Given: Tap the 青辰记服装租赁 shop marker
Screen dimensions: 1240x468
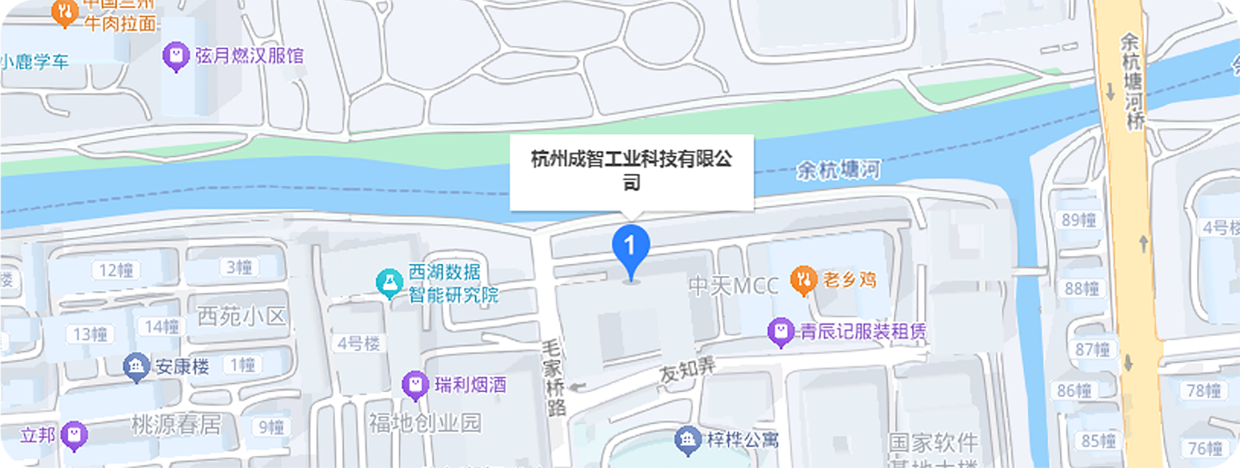Looking at the screenshot, I should point(780,330).
